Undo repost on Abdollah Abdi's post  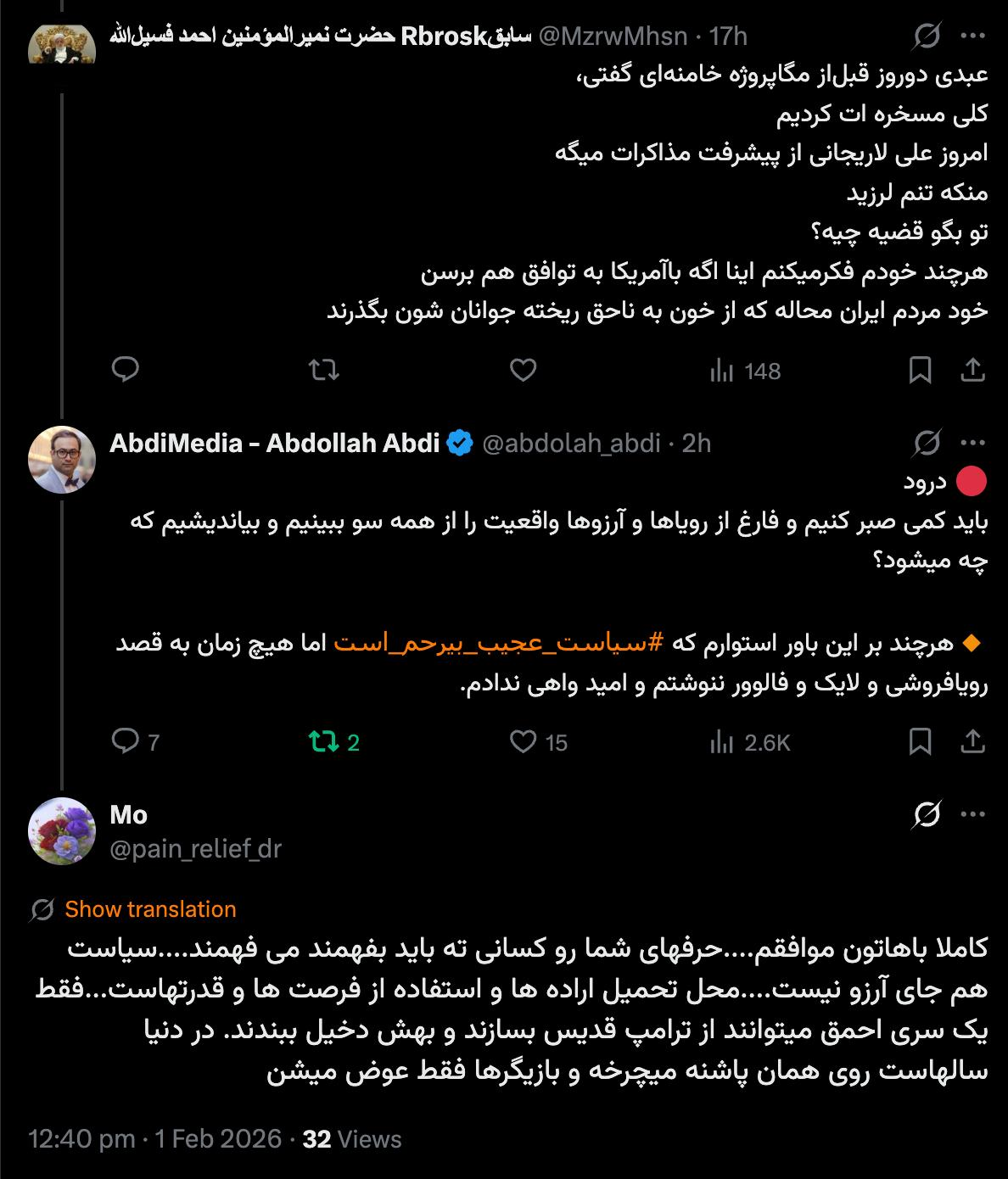(x=324, y=742)
